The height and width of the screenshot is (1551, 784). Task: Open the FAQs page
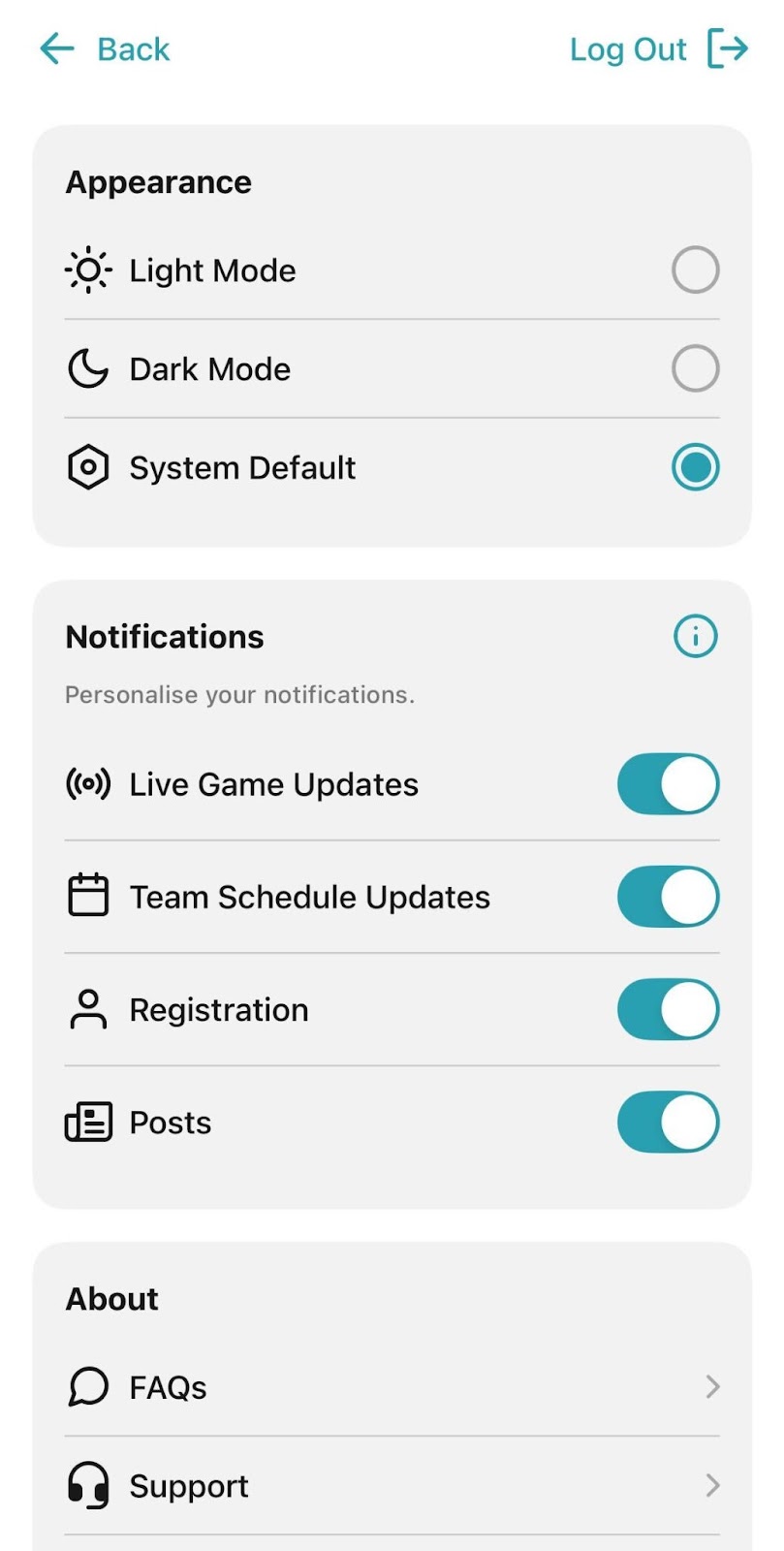(x=392, y=1387)
